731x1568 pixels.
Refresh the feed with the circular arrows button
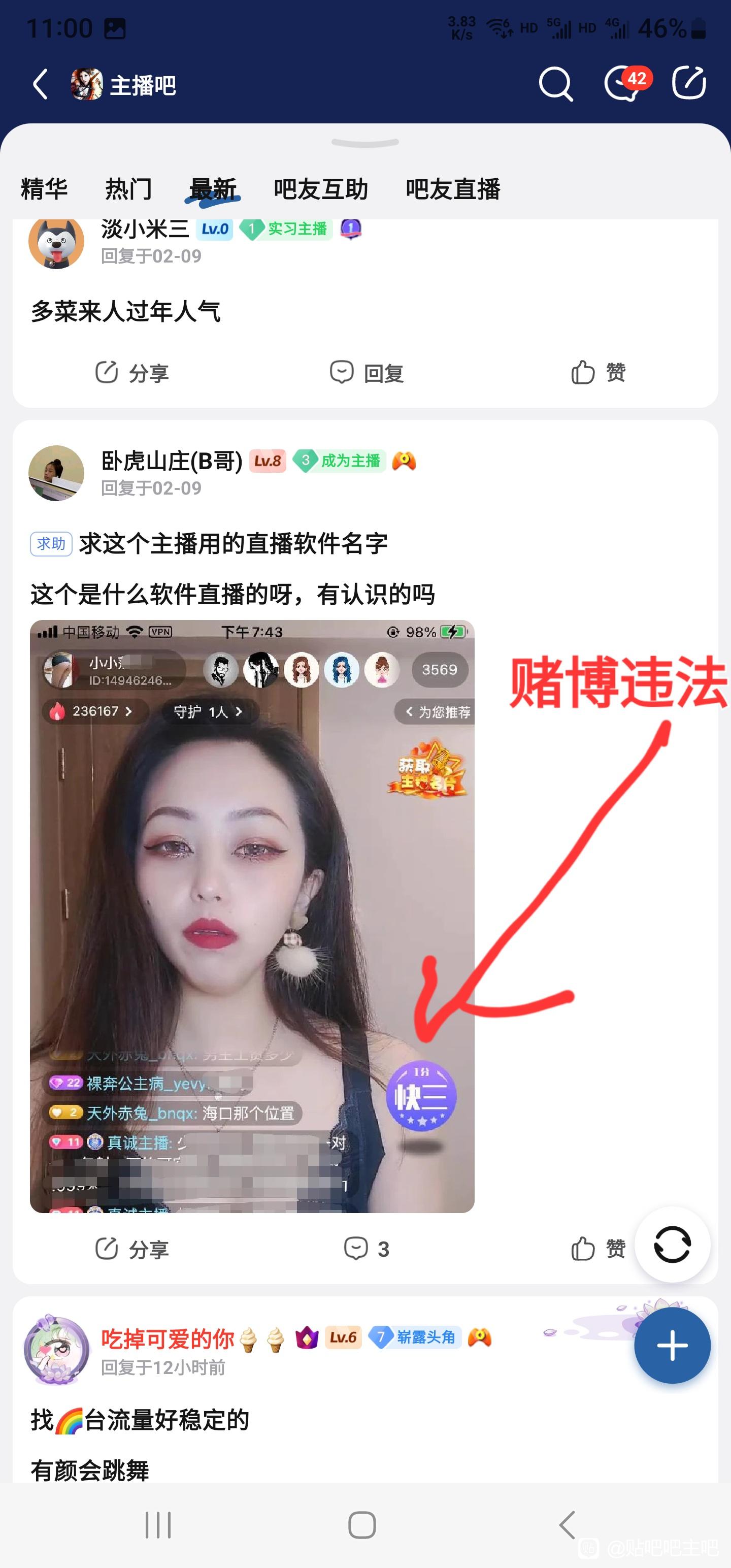672,1245
